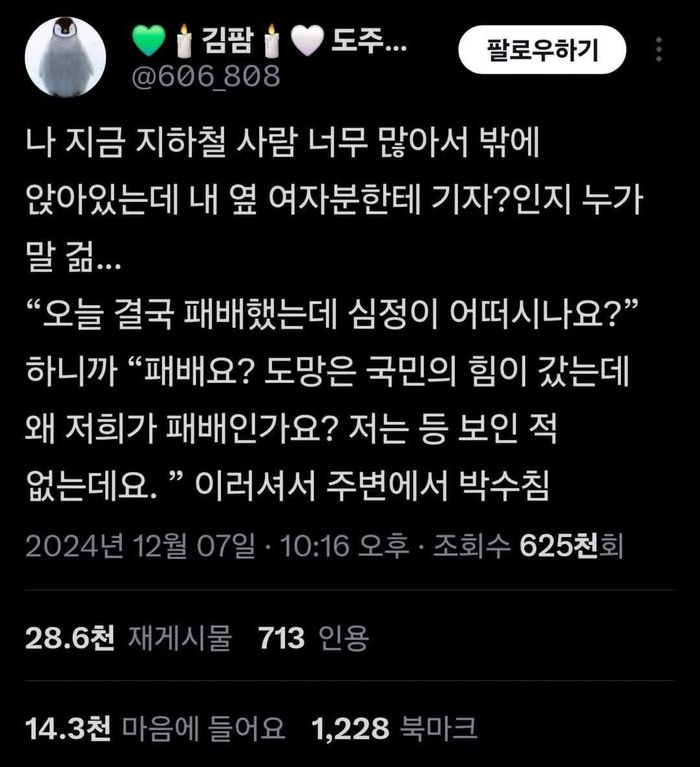Image resolution: width=700 pixels, height=767 pixels.
Task: Open the penguin profile picture
Action: click(x=66, y=57)
